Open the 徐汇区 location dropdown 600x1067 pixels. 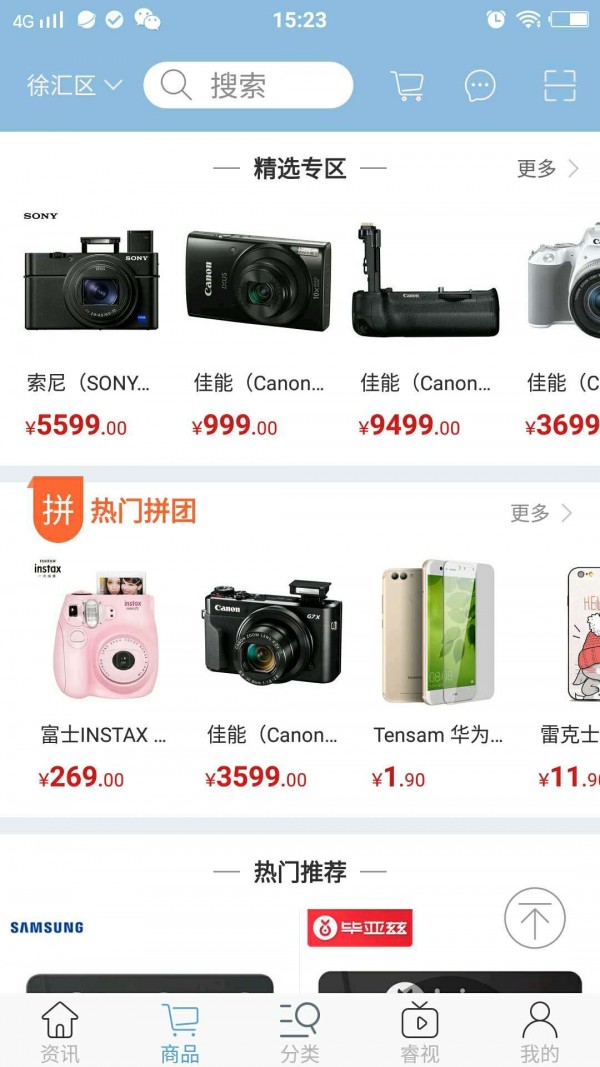pyautogui.click(x=74, y=86)
